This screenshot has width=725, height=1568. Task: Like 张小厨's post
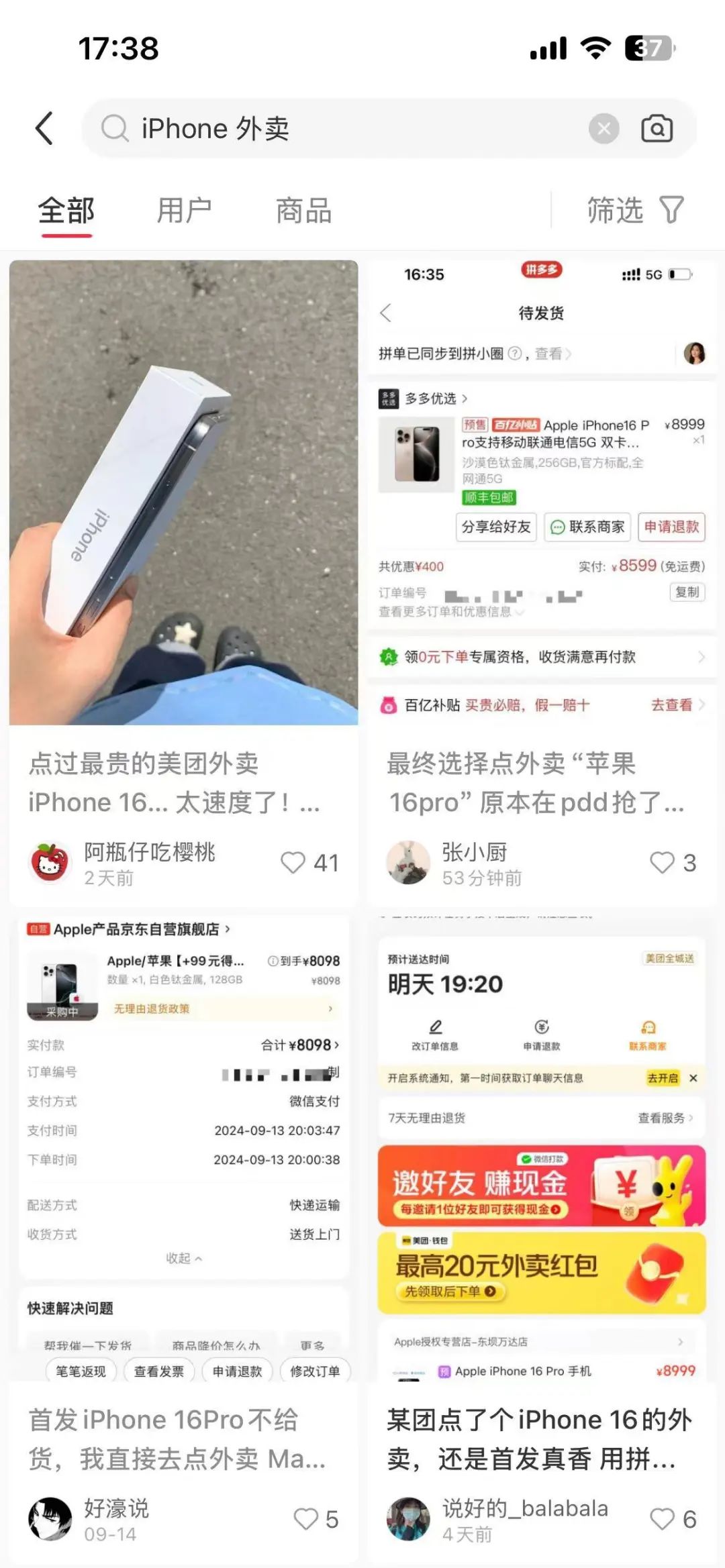(x=662, y=863)
